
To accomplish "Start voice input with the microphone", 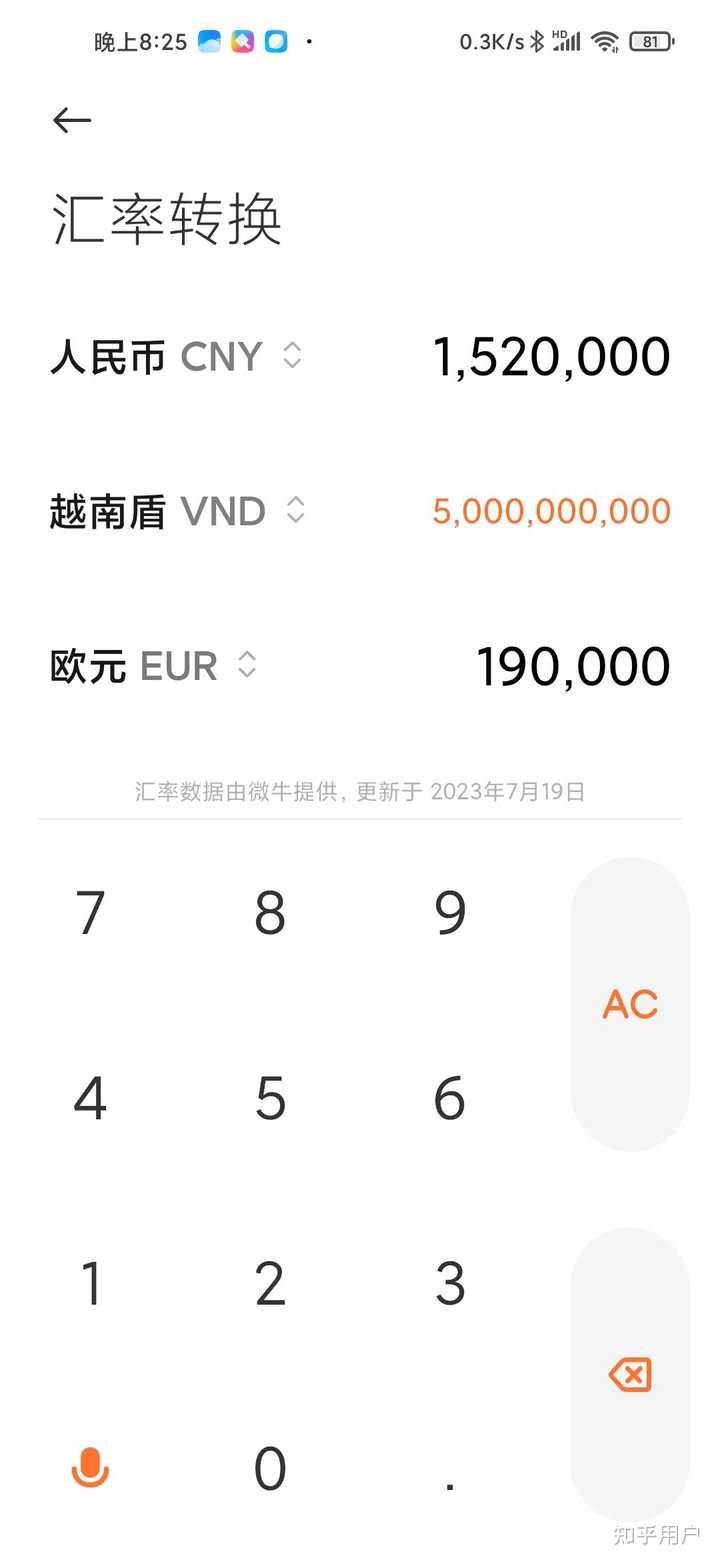I will coord(90,1468).
